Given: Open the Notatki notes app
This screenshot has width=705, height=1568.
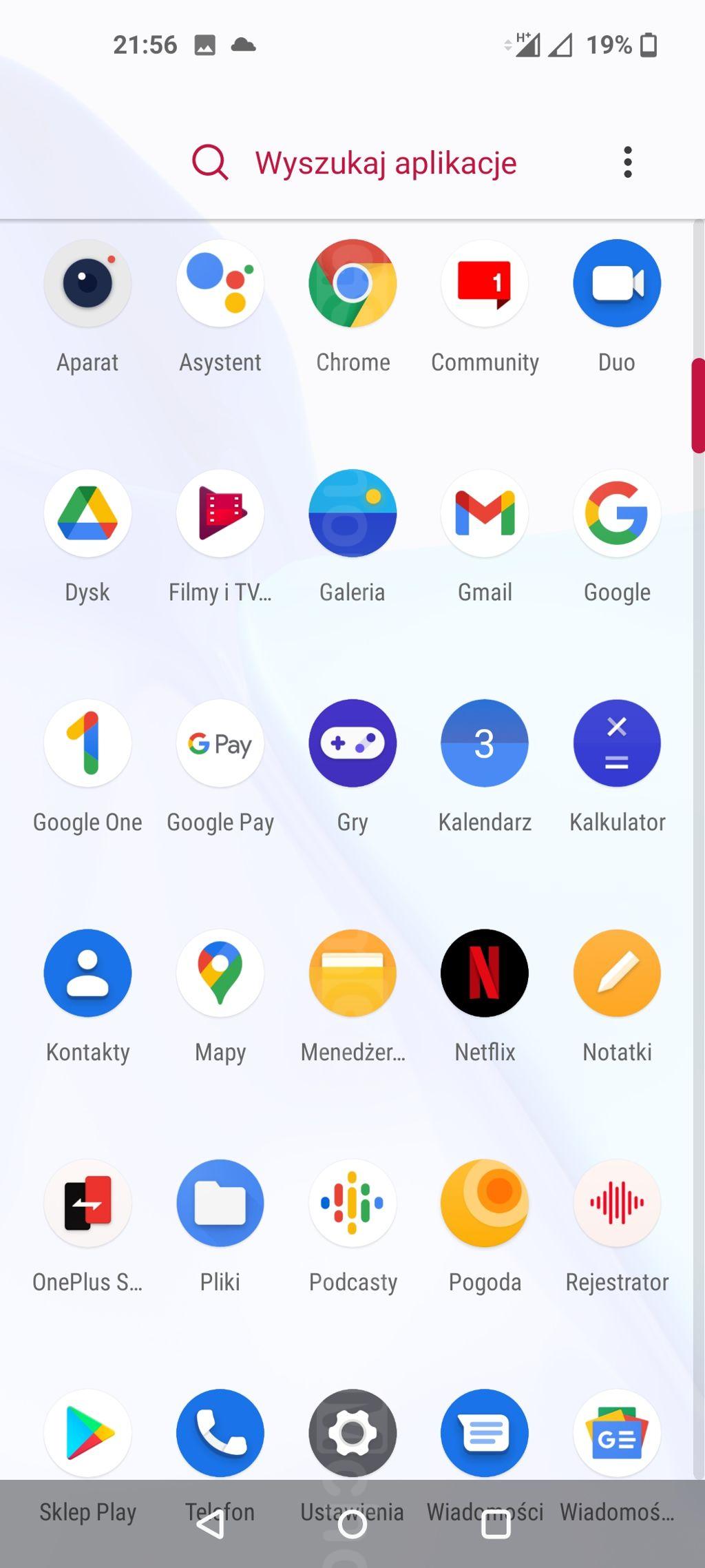Looking at the screenshot, I should [x=617, y=973].
